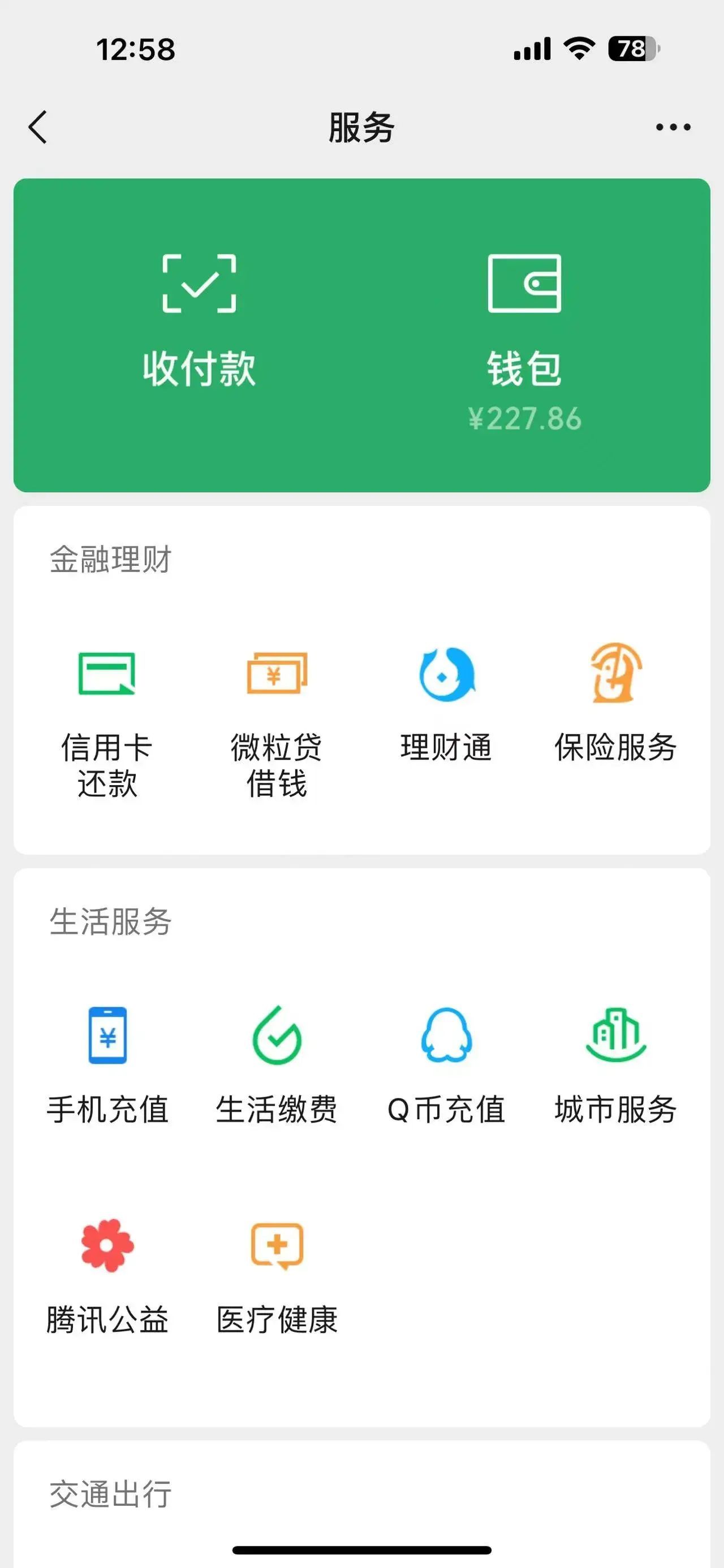The height and width of the screenshot is (1568, 724).
Task: Visit 腾讯公益 charity
Action: (x=108, y=1275)
